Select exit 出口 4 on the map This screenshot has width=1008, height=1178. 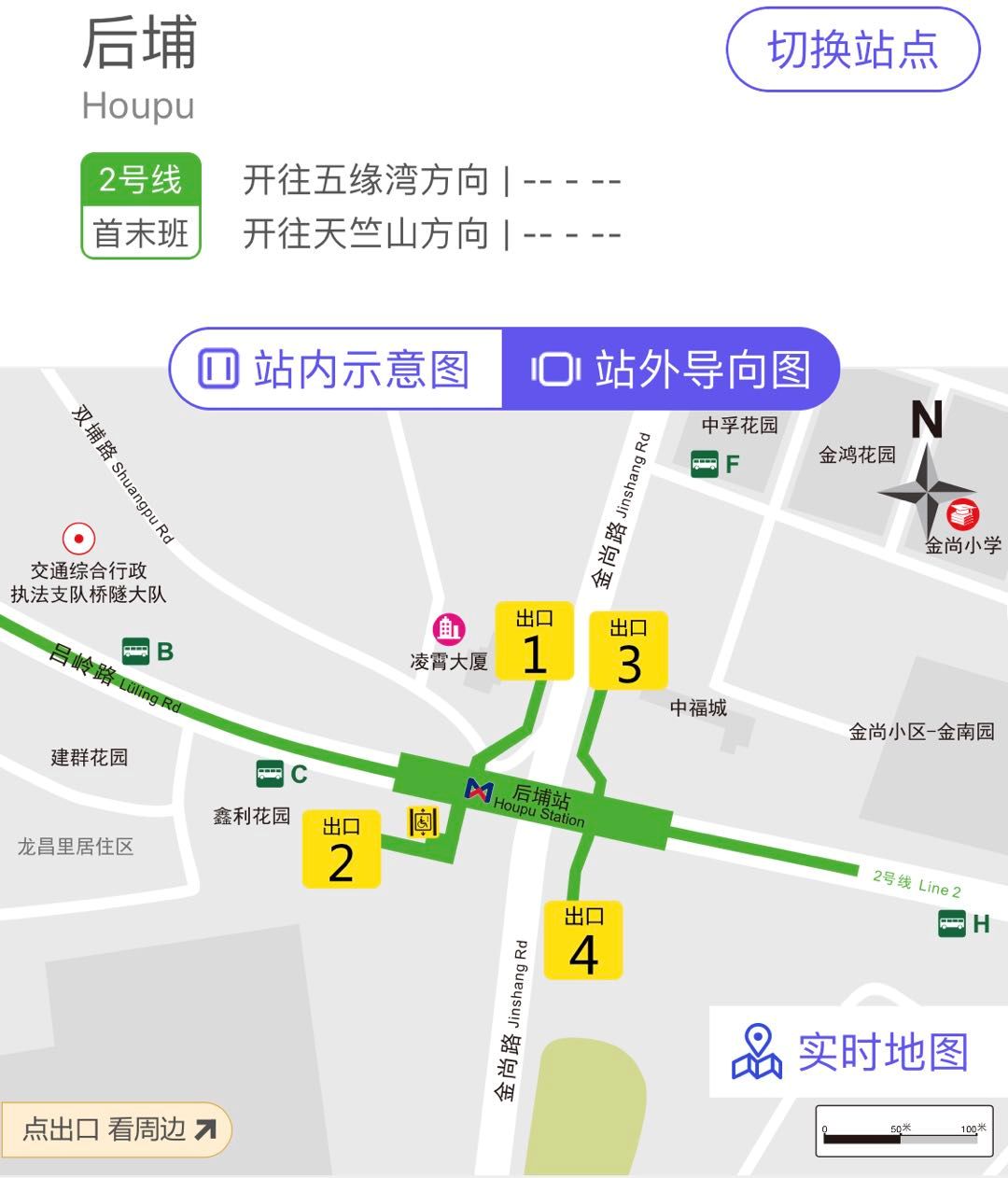coord(583,940)
